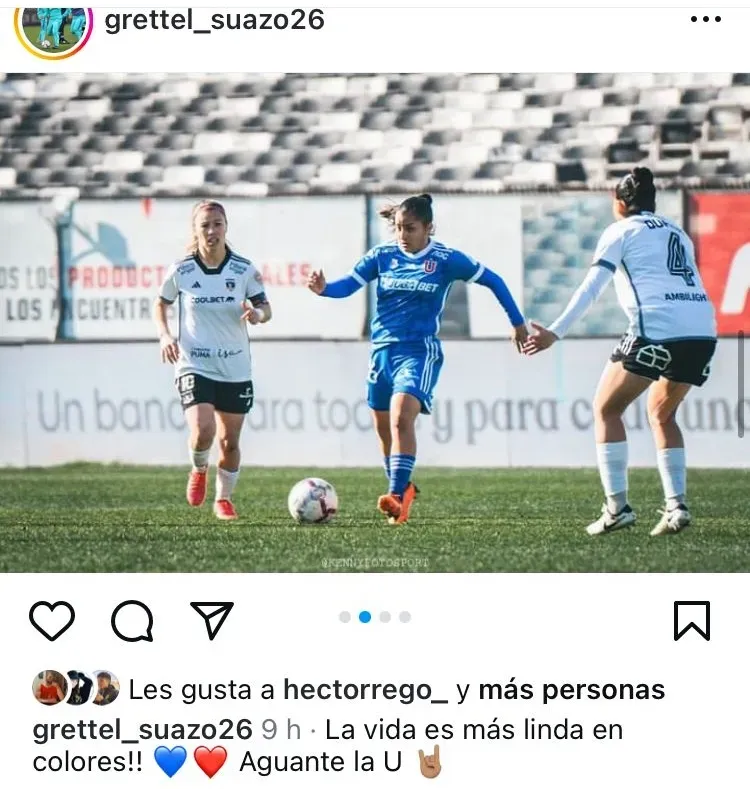750x789 pixels.
Task: View the list of más personas who liked
Action: [x=571, y=690]
